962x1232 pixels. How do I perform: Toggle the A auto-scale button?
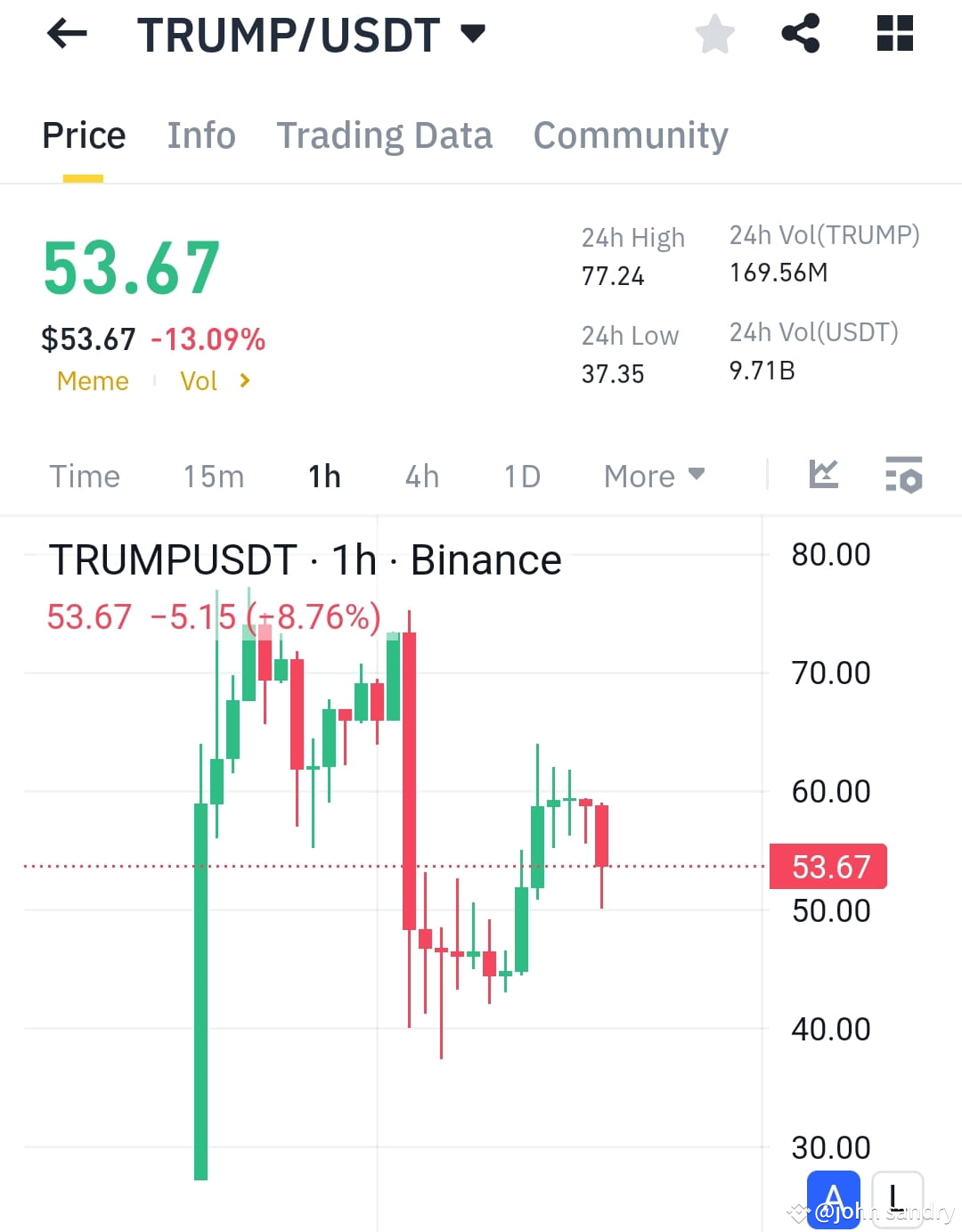point(833,1197)
